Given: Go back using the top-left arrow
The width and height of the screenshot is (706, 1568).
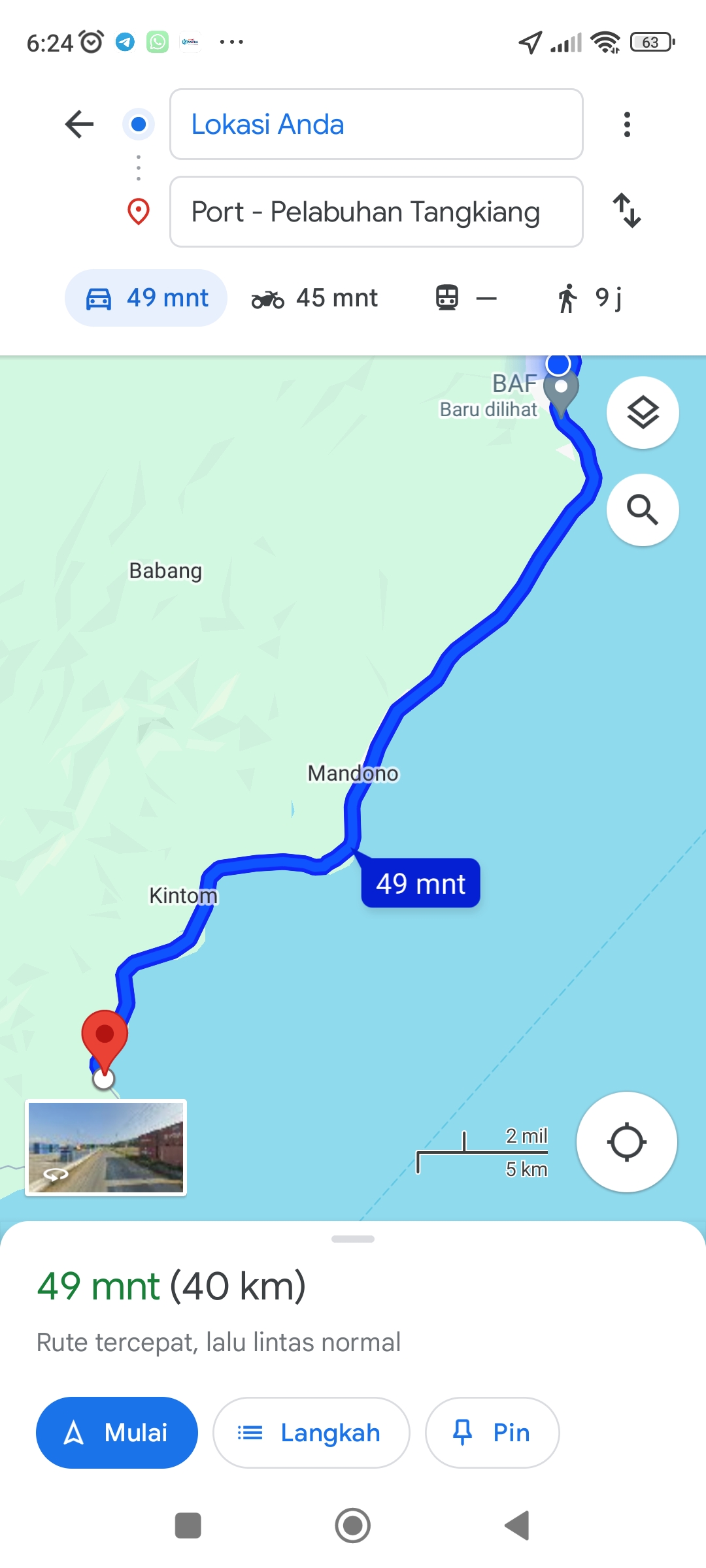Looking at the screenshot, I should click(80, 124).
